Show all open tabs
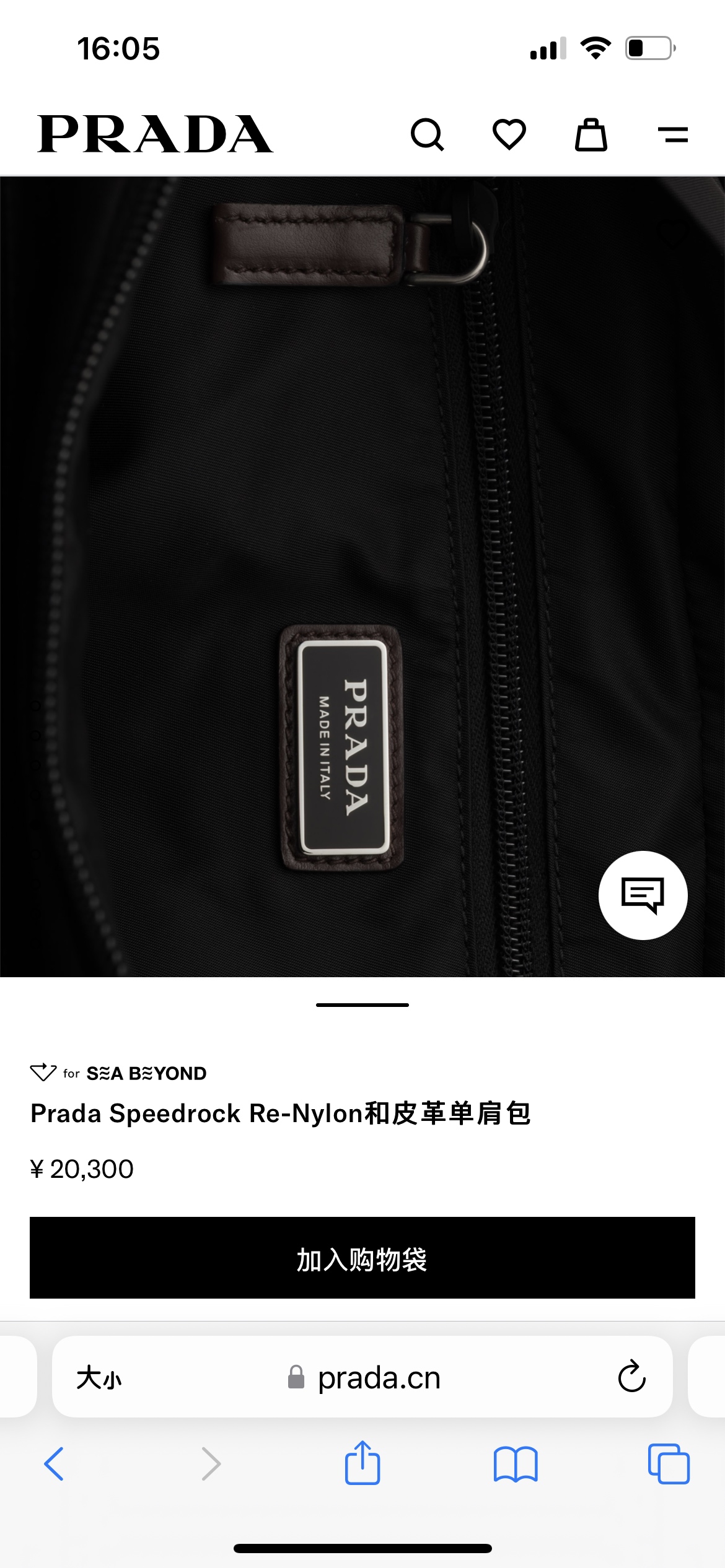The width and height of the screenshot is (725, 1568). 669,1464
